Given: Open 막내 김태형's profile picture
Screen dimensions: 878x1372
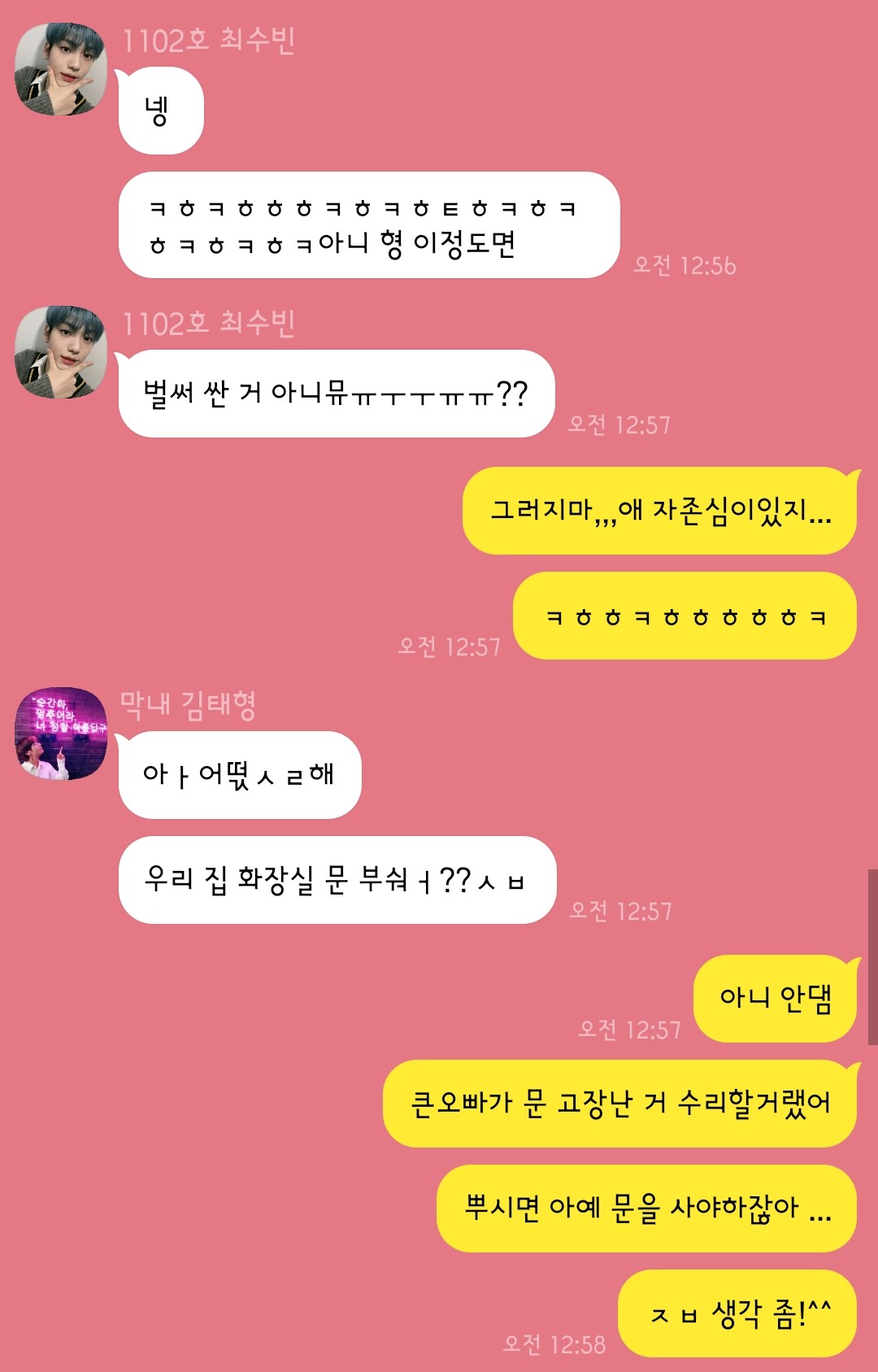Looking at the screenshot, I should (x=61, y=734).
